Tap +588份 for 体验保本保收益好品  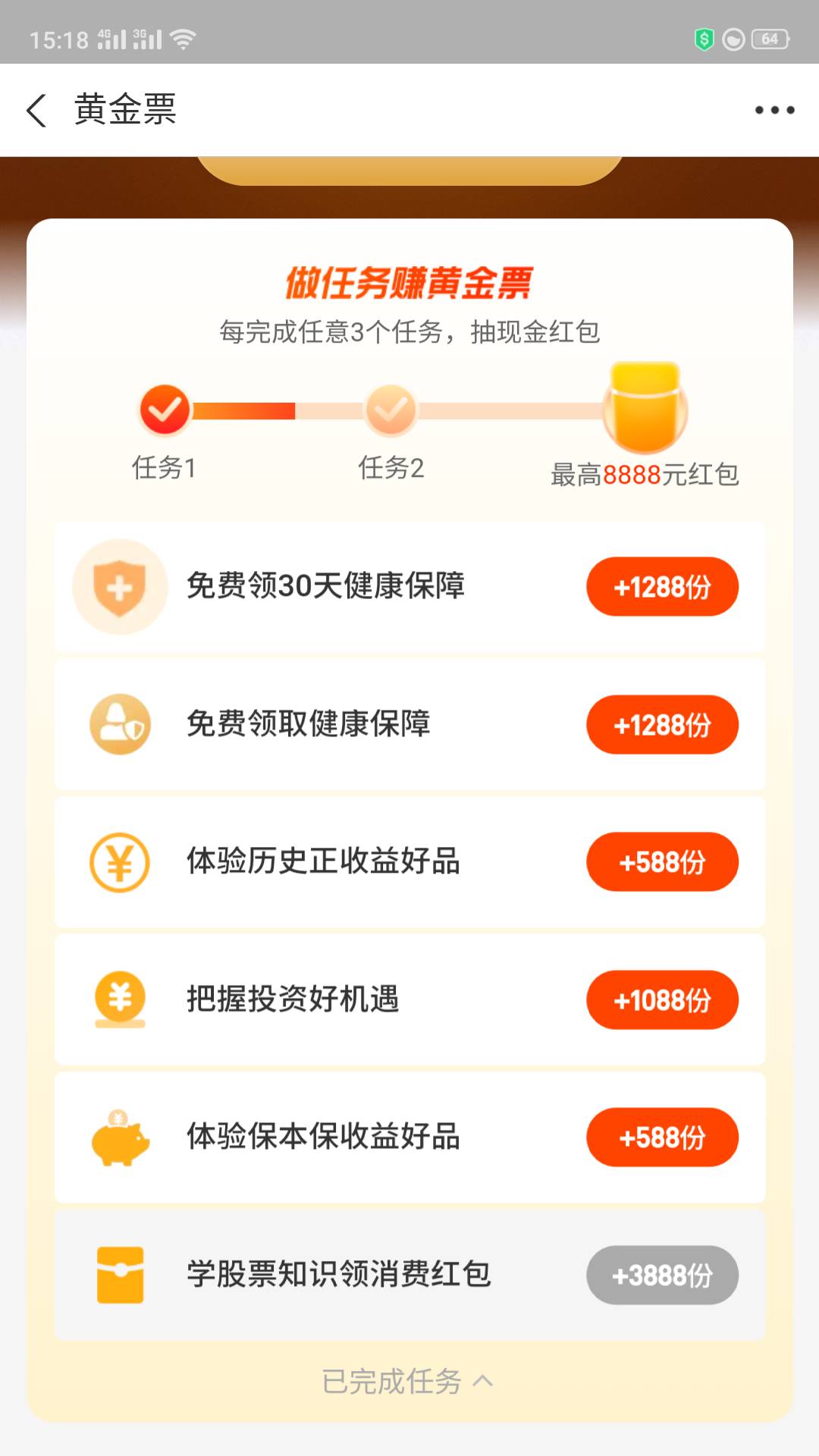coord(662,1137)
